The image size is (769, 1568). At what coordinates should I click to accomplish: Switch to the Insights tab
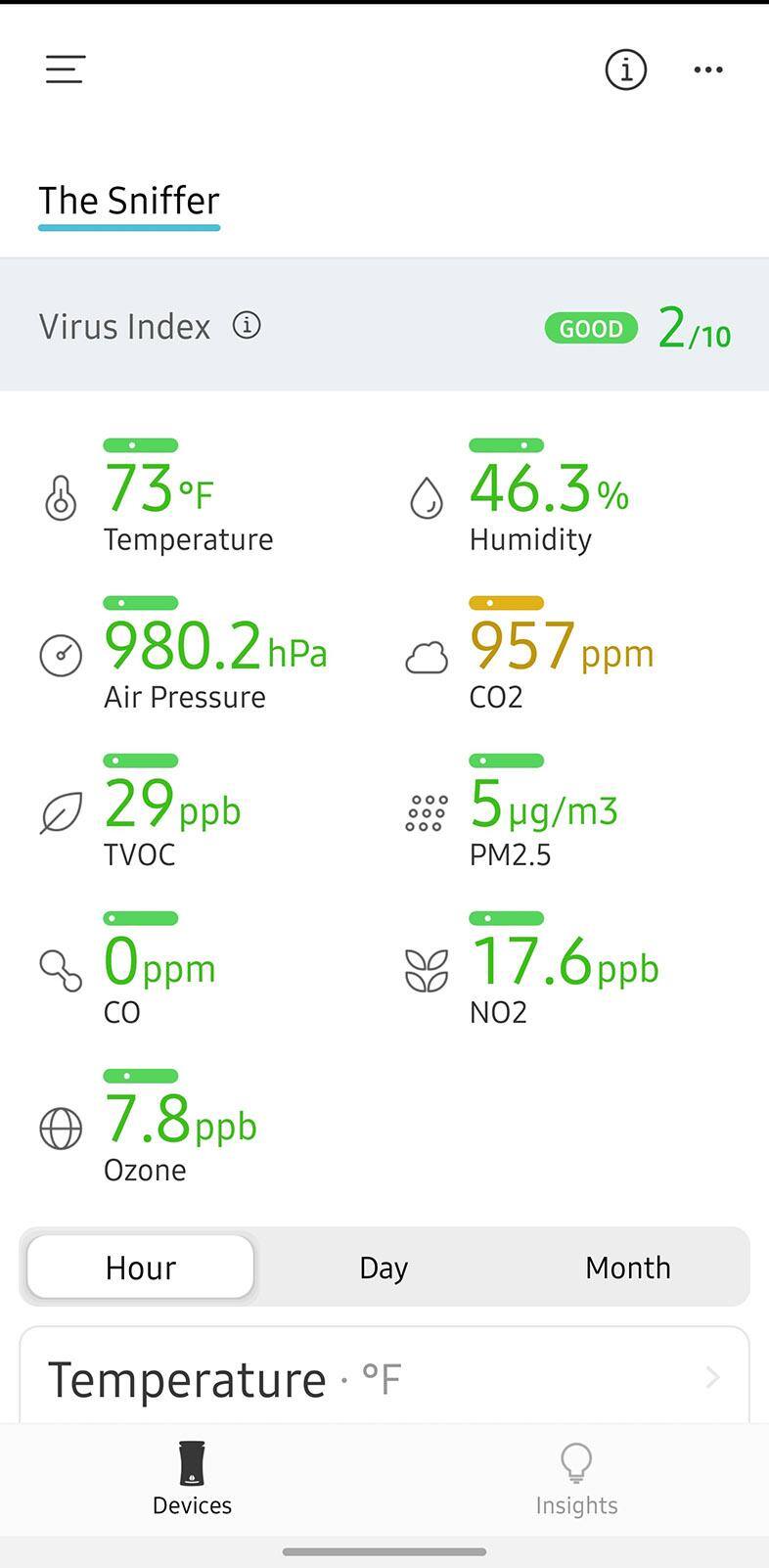click(x=576, y=1479)
